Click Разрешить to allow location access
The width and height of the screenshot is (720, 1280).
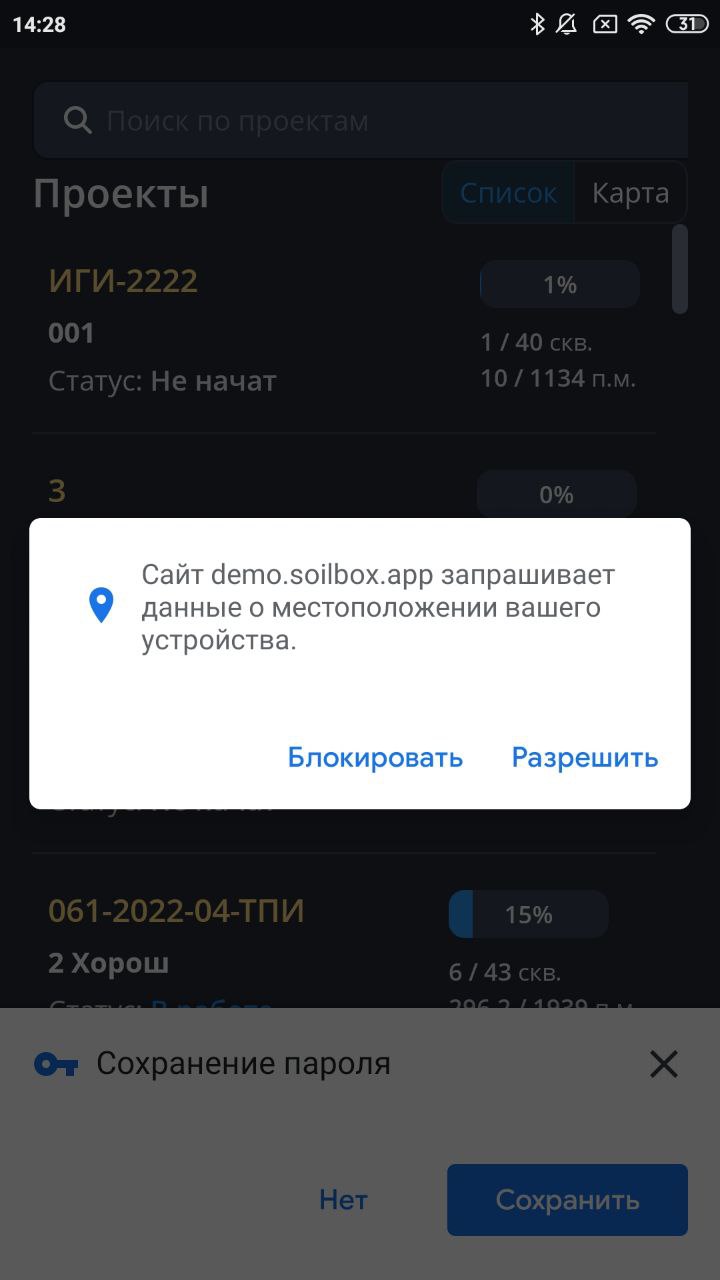point(585,757)
